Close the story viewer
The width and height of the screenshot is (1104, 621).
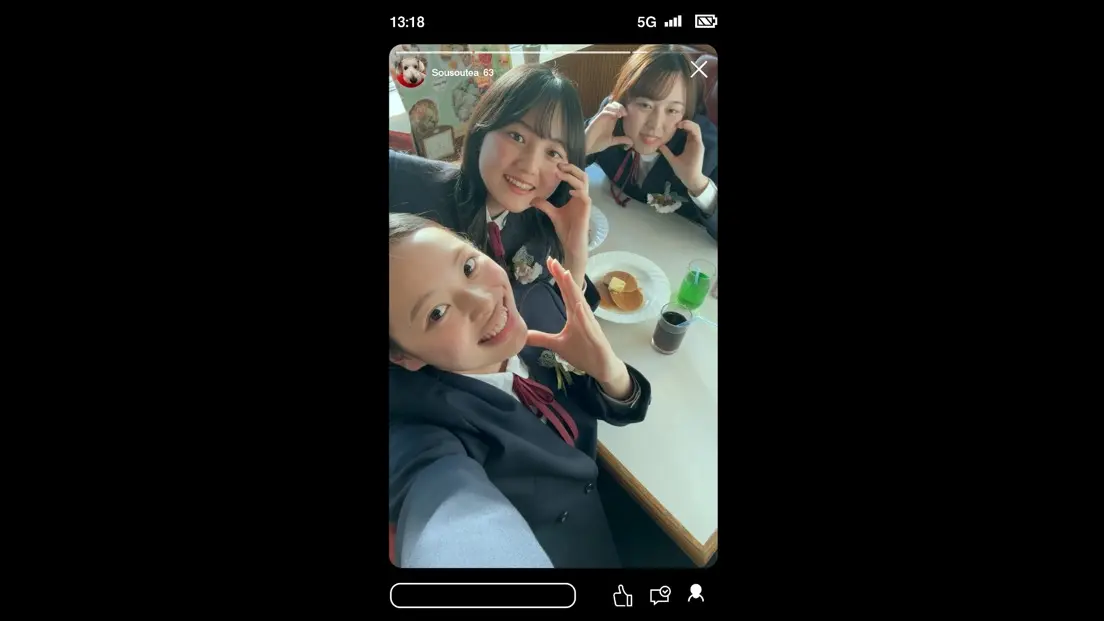(698, 69)
